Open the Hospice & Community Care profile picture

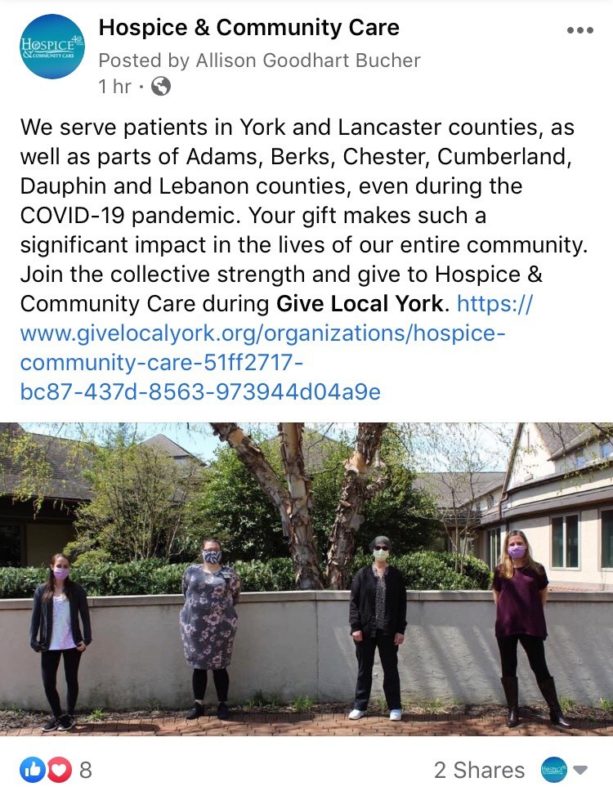click(x=52, y=47)
